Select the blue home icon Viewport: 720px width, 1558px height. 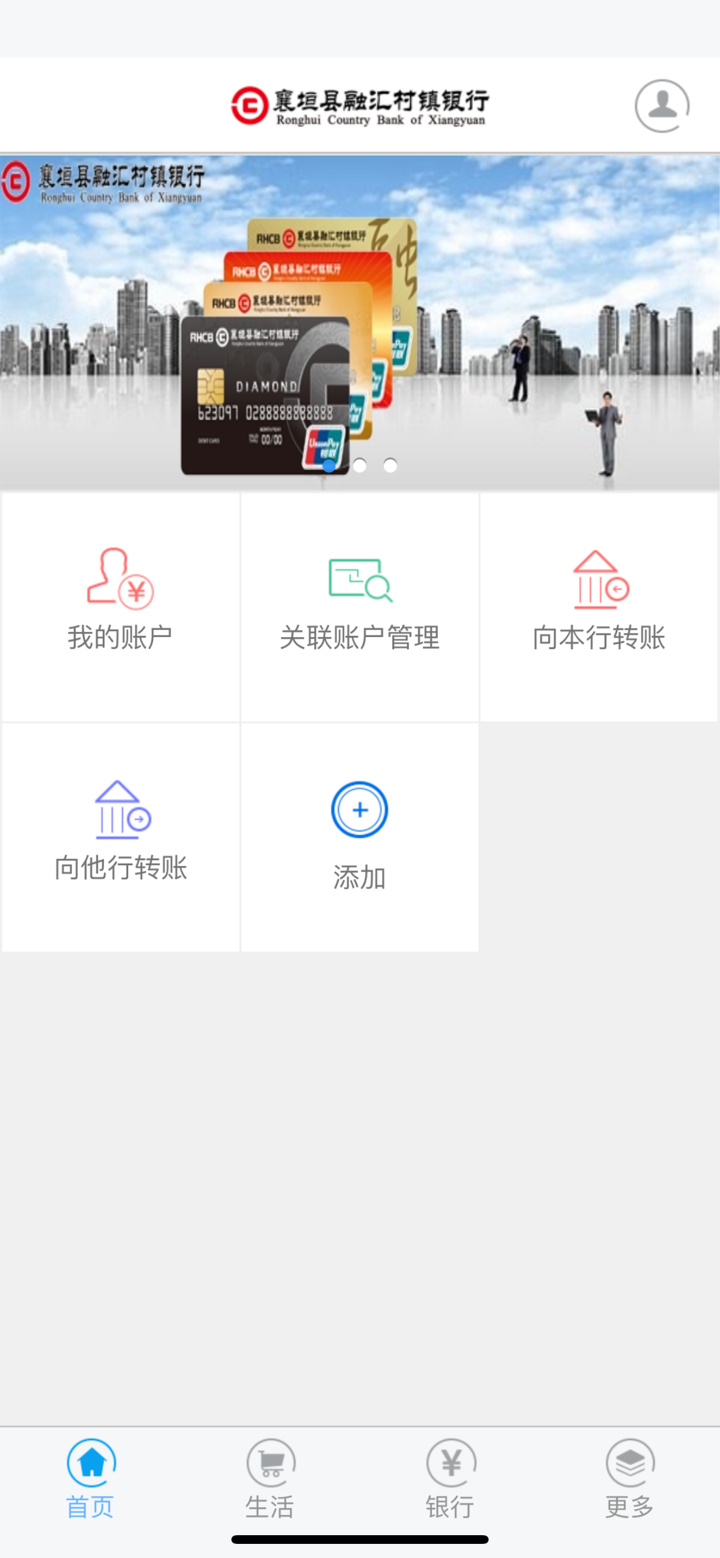click(90, 1462)
